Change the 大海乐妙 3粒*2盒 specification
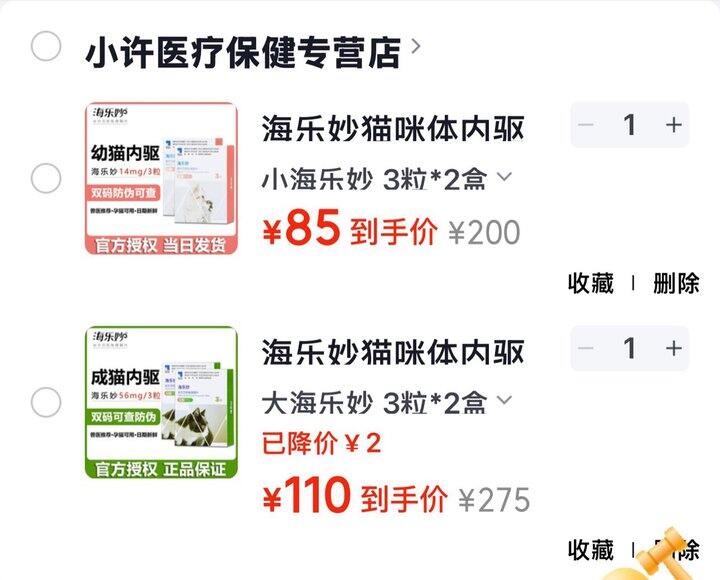The image size is (720, 580). [x=387, y=403]
